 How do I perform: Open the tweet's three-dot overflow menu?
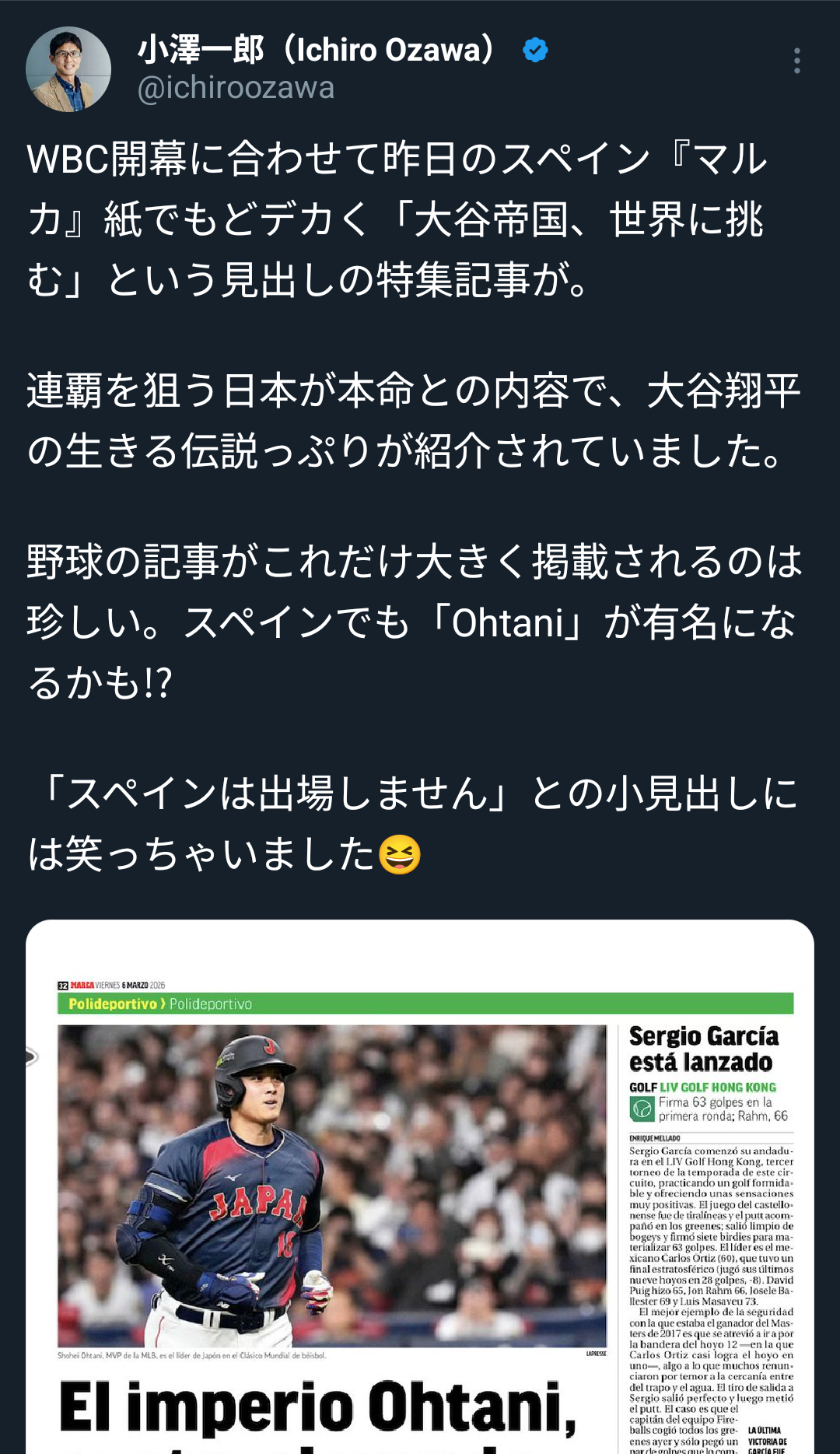(796, 61)
